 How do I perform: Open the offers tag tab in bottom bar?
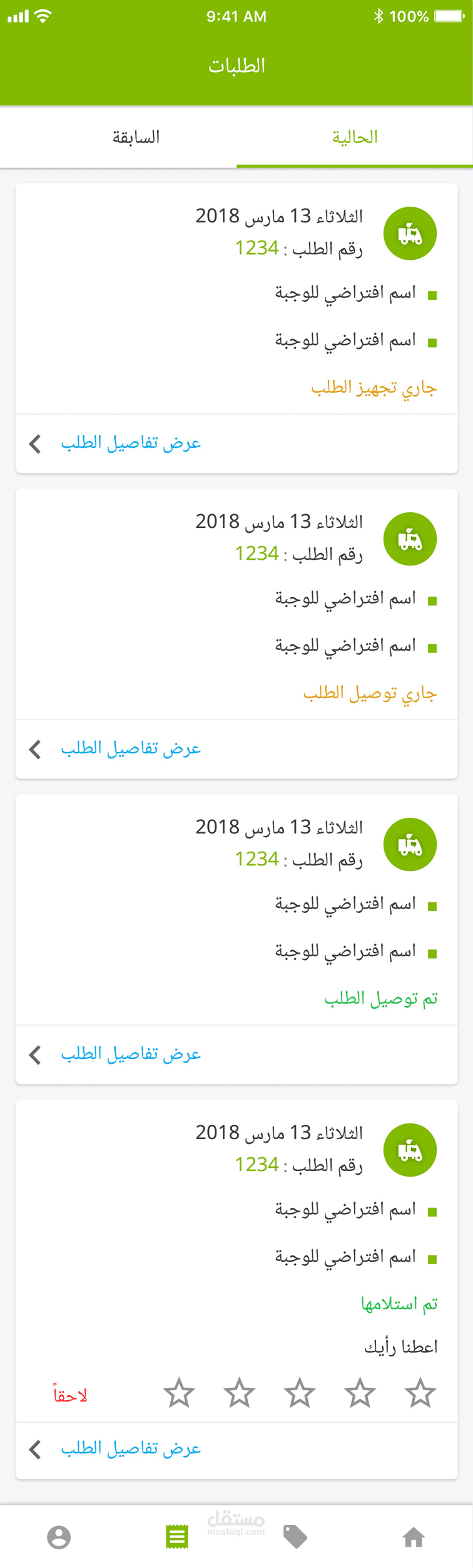(295, 1536)
